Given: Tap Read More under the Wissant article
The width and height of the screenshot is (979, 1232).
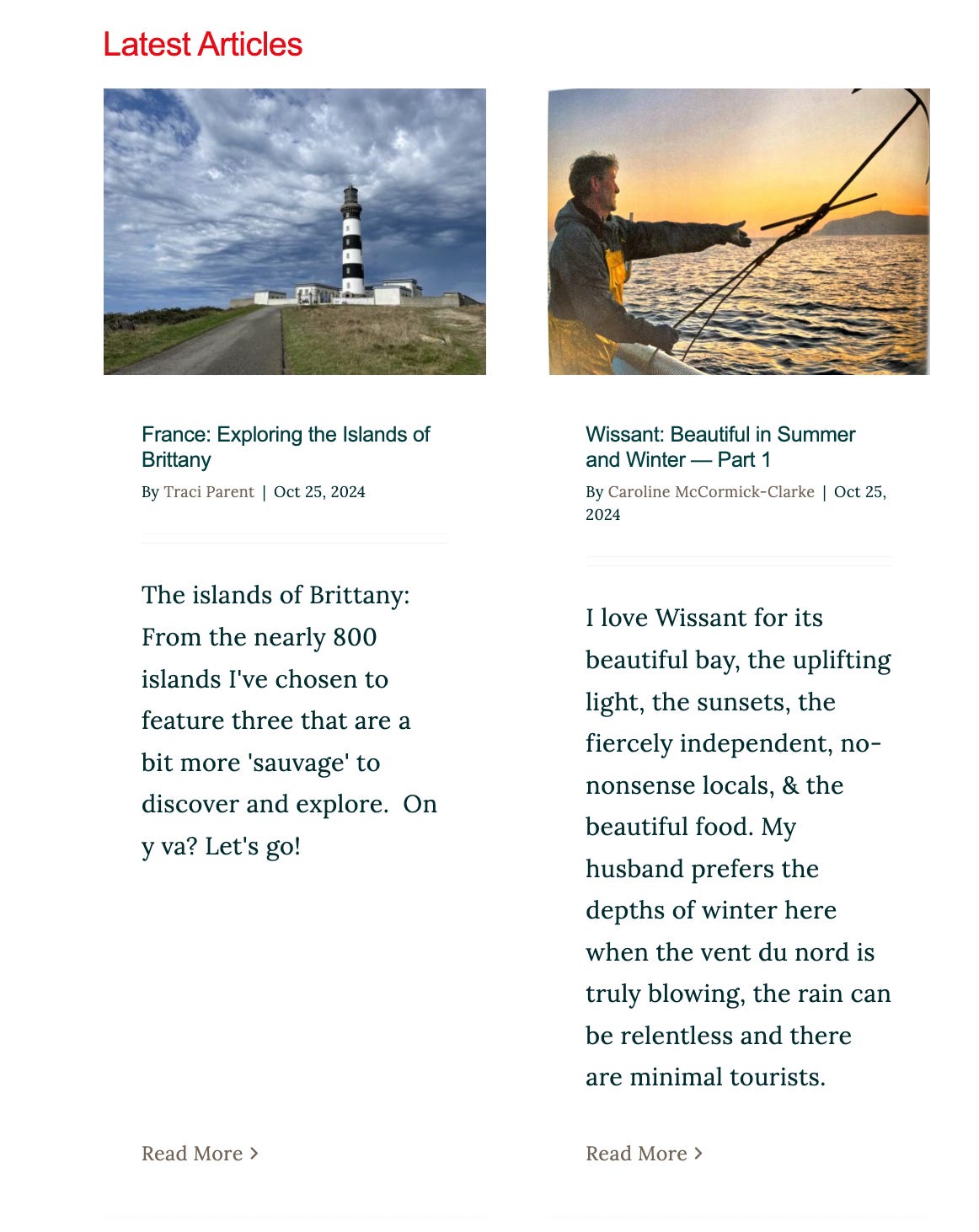Looking at the screenshot, I should [x=643, y=1154].
